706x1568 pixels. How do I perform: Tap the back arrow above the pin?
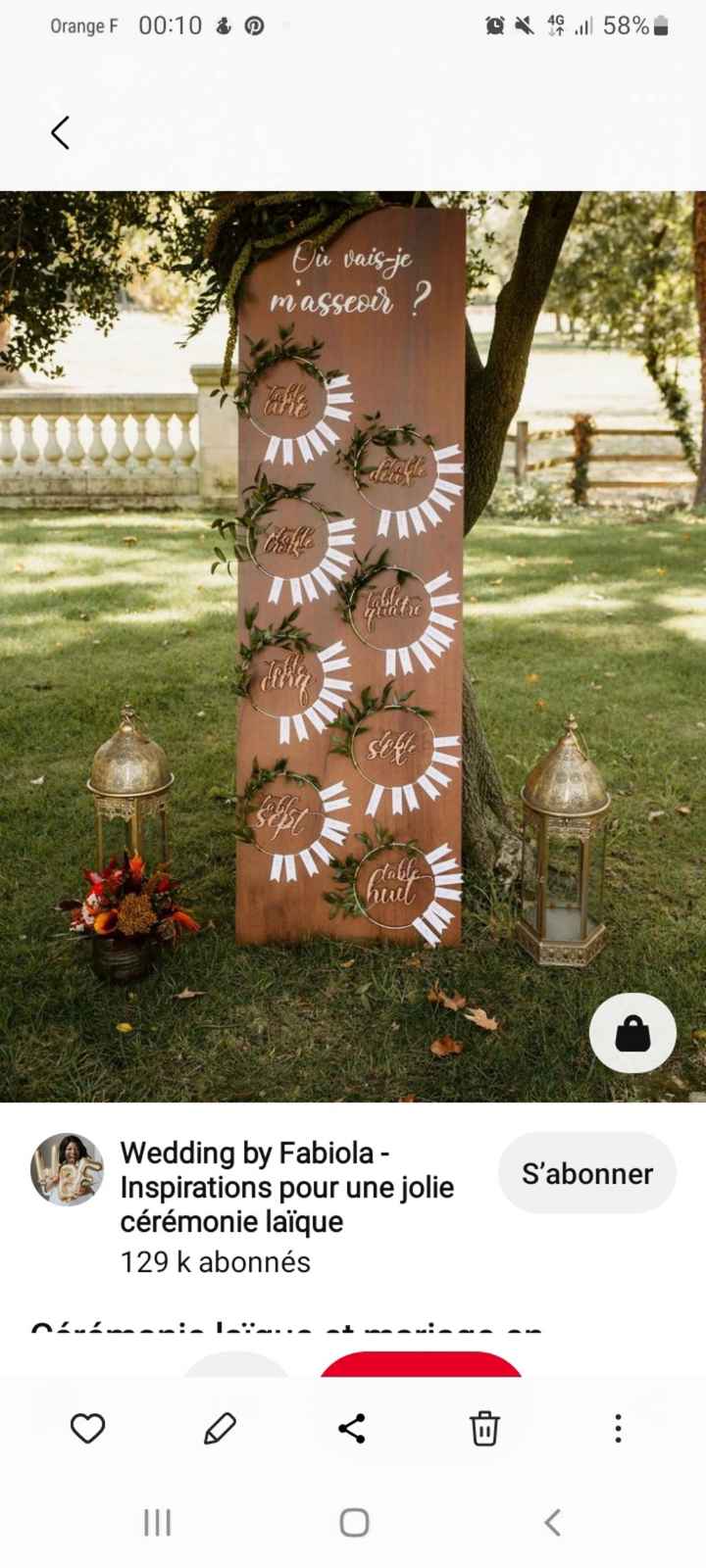pos(61,132)
